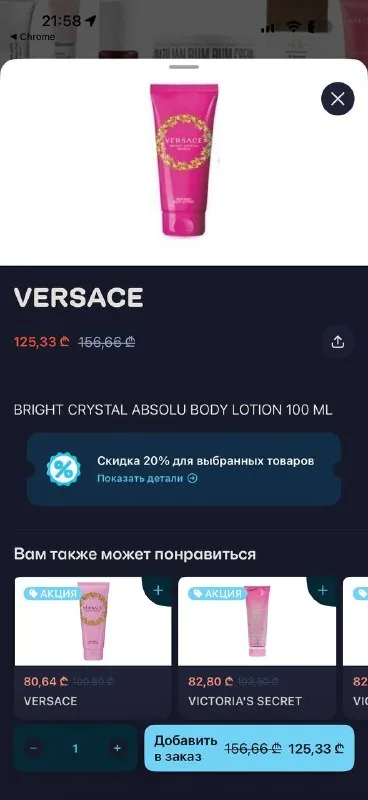
Task: Close the product details sheet
Action: 337,98
